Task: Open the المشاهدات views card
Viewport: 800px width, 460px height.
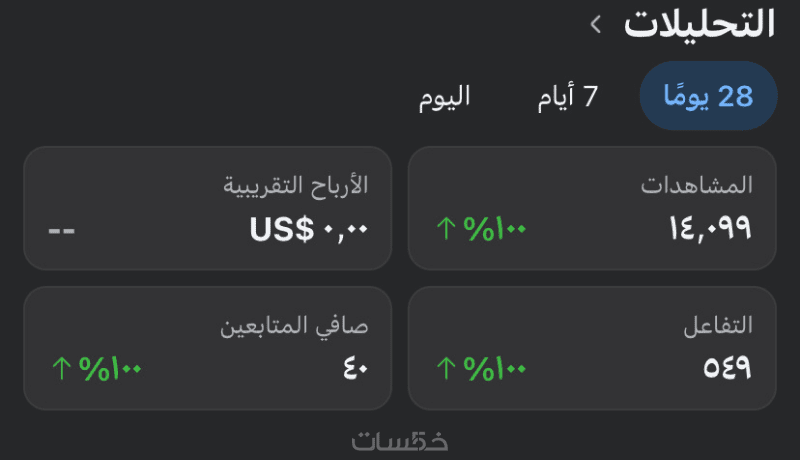Action: pyautogui.click(x=592, y=208)
